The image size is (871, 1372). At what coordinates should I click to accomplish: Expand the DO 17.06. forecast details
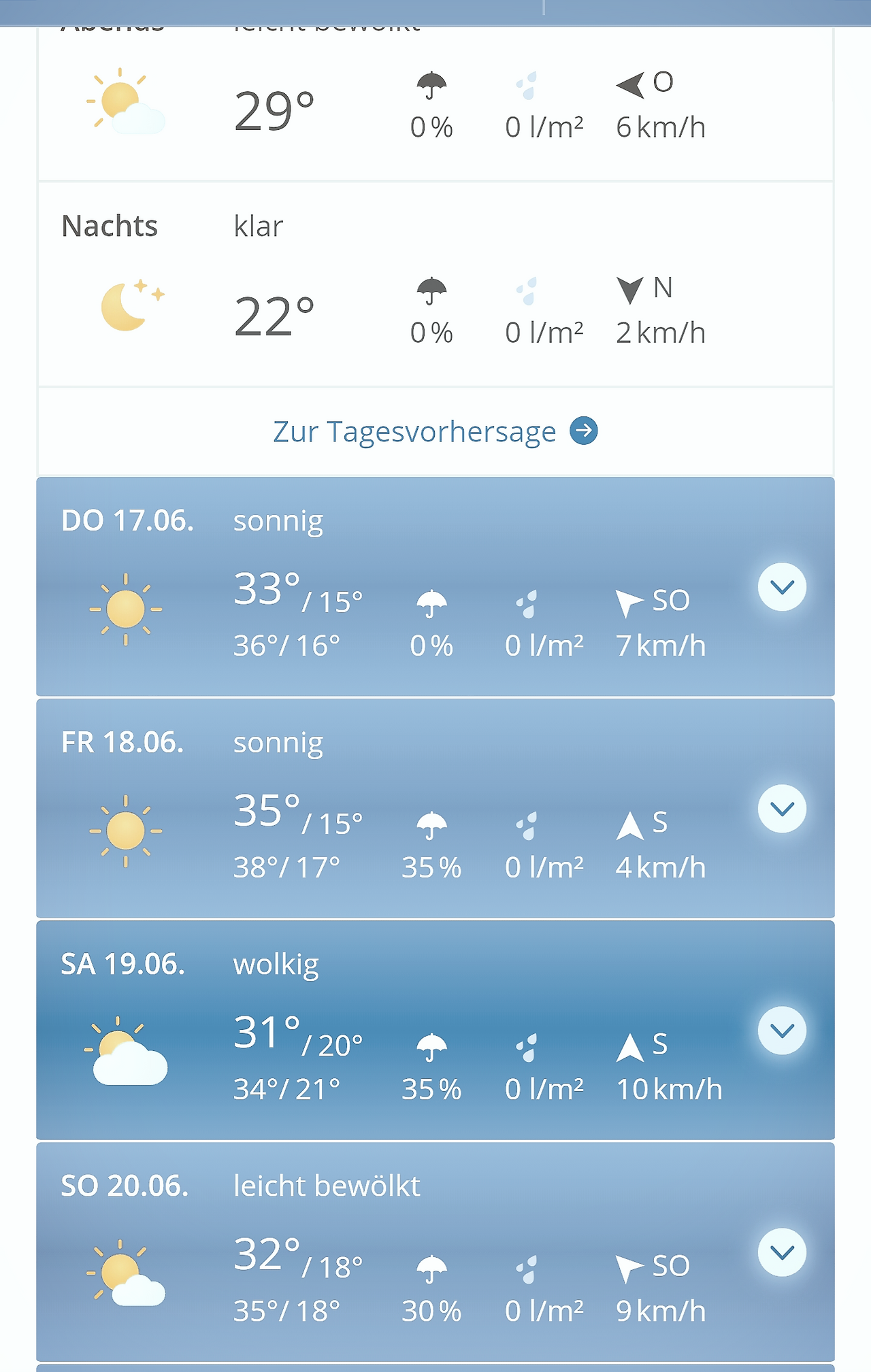(x=782, y=587)
